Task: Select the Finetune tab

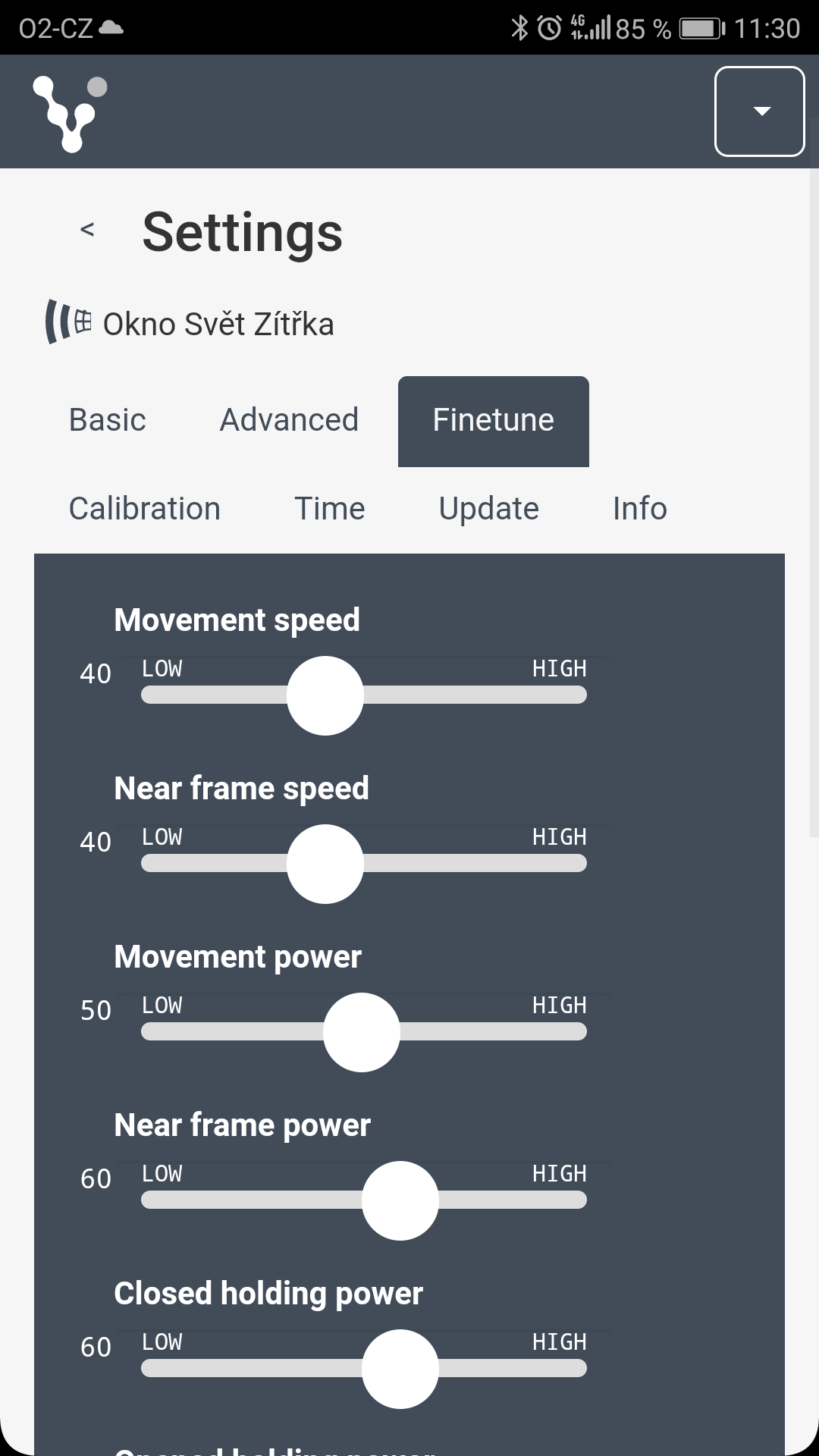Action: pos(494,422)
